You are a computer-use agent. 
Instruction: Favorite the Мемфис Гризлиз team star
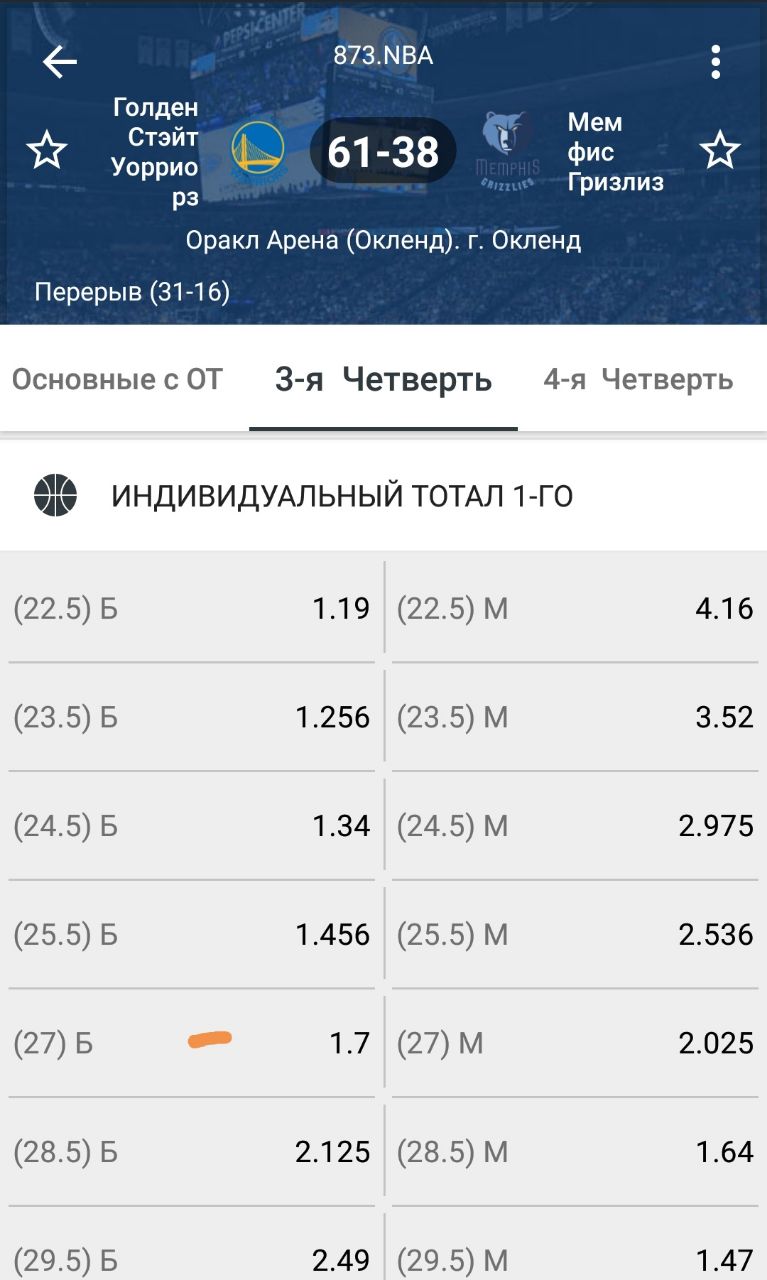point(719,152)
